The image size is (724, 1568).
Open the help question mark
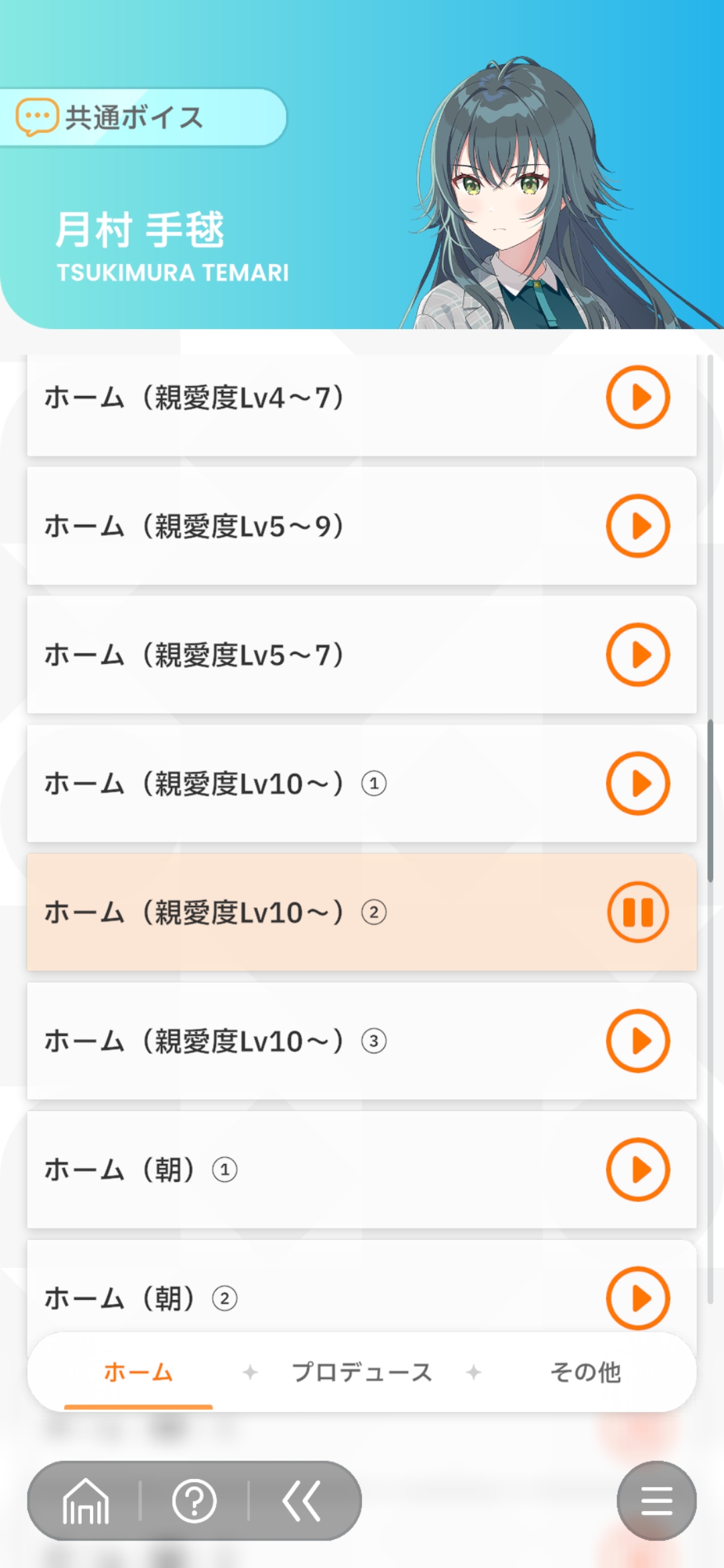[x=194, y=1501]
